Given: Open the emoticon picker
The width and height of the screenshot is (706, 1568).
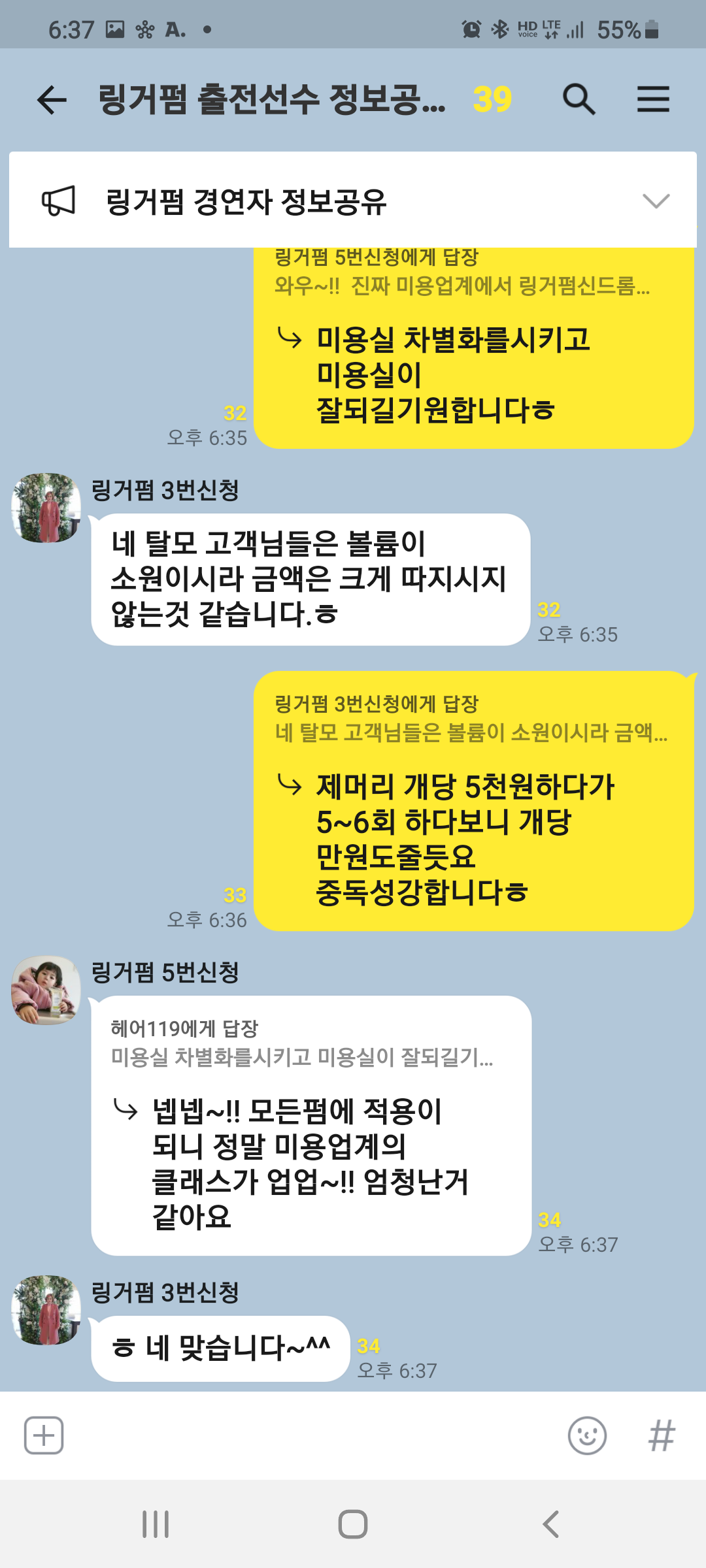Looking at the screenshot, I should (x=587, y=1435).
